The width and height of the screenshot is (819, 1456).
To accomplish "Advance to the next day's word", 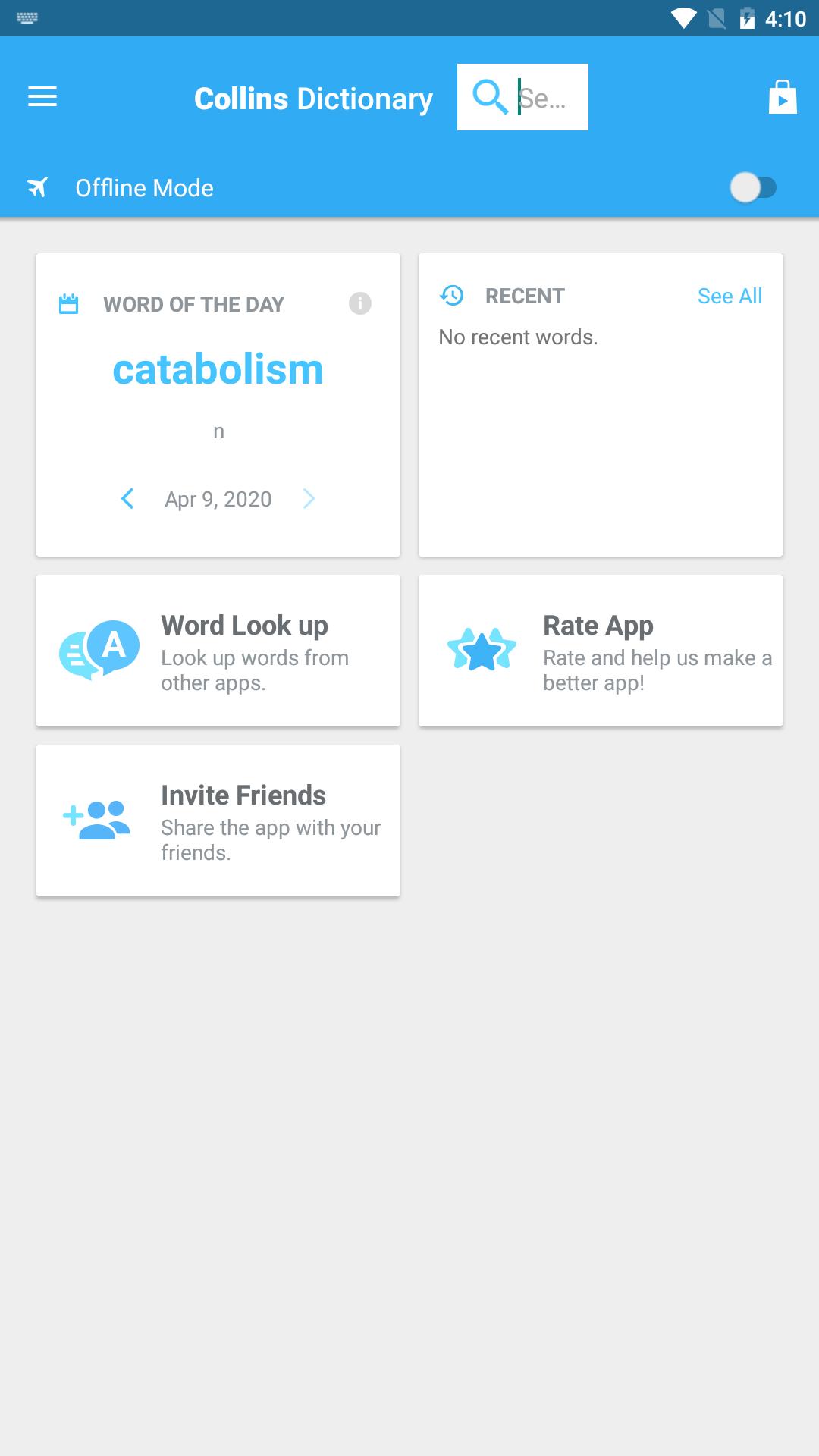I will [309, 499].
